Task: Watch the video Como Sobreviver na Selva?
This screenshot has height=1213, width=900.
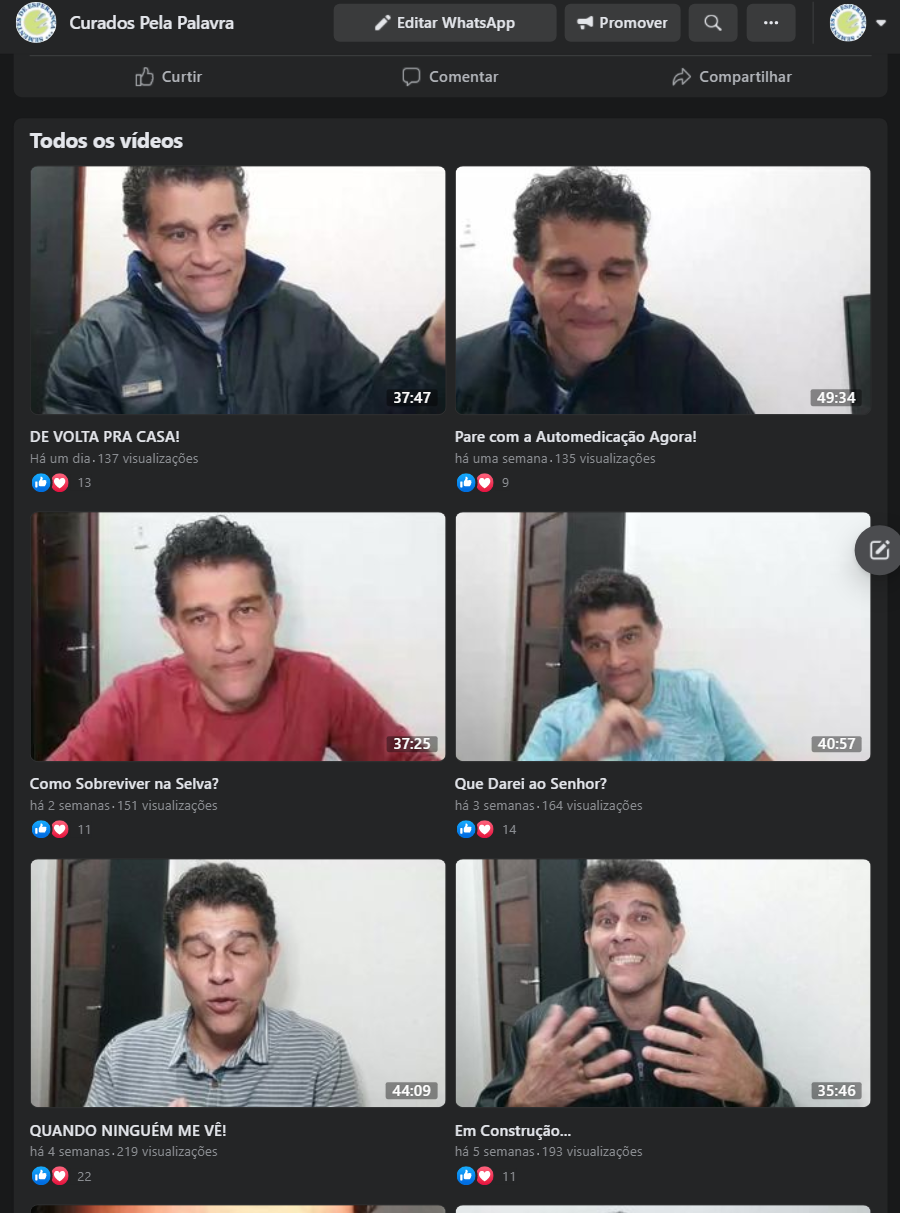Action: pos(237,637)
